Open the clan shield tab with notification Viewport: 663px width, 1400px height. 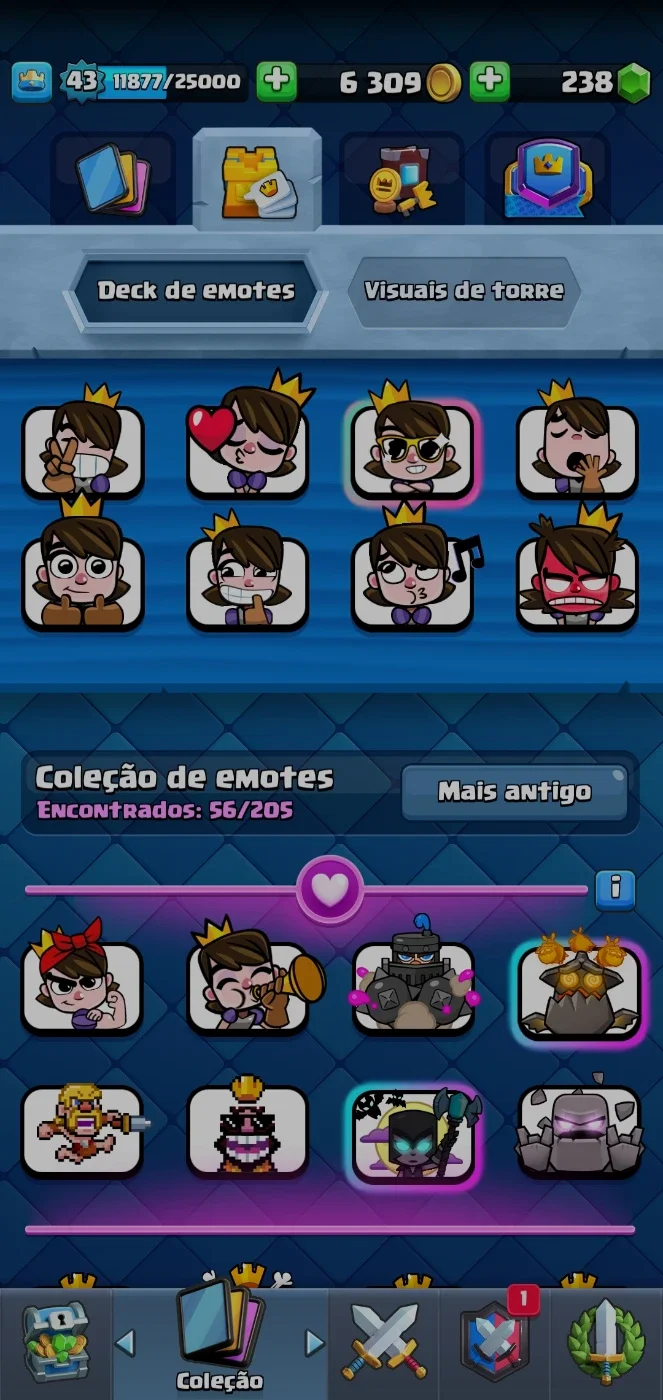tap(496, 1341)
